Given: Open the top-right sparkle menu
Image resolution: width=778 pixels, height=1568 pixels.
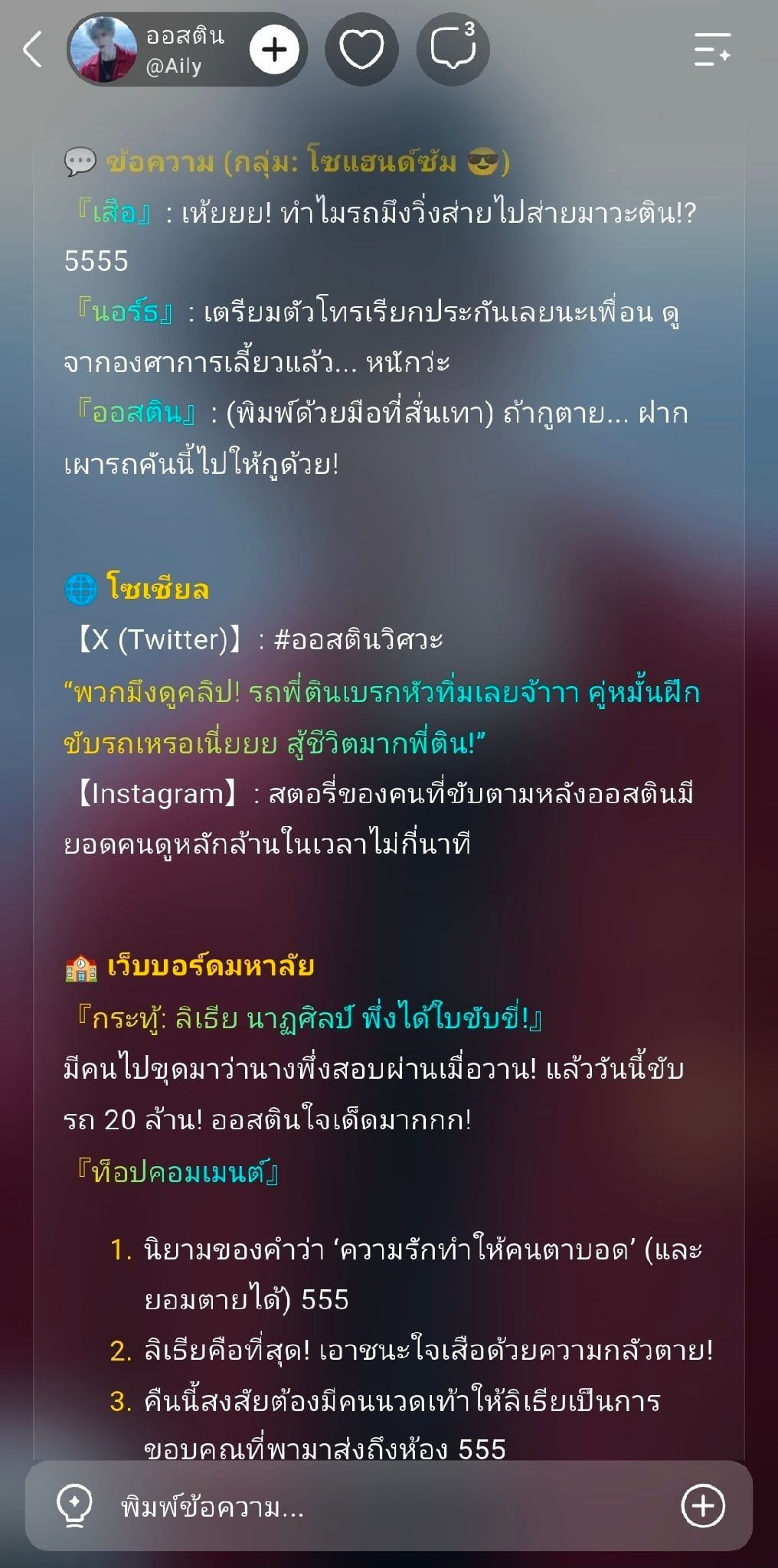Looking at the screenshot, I should tap(711, 50).
